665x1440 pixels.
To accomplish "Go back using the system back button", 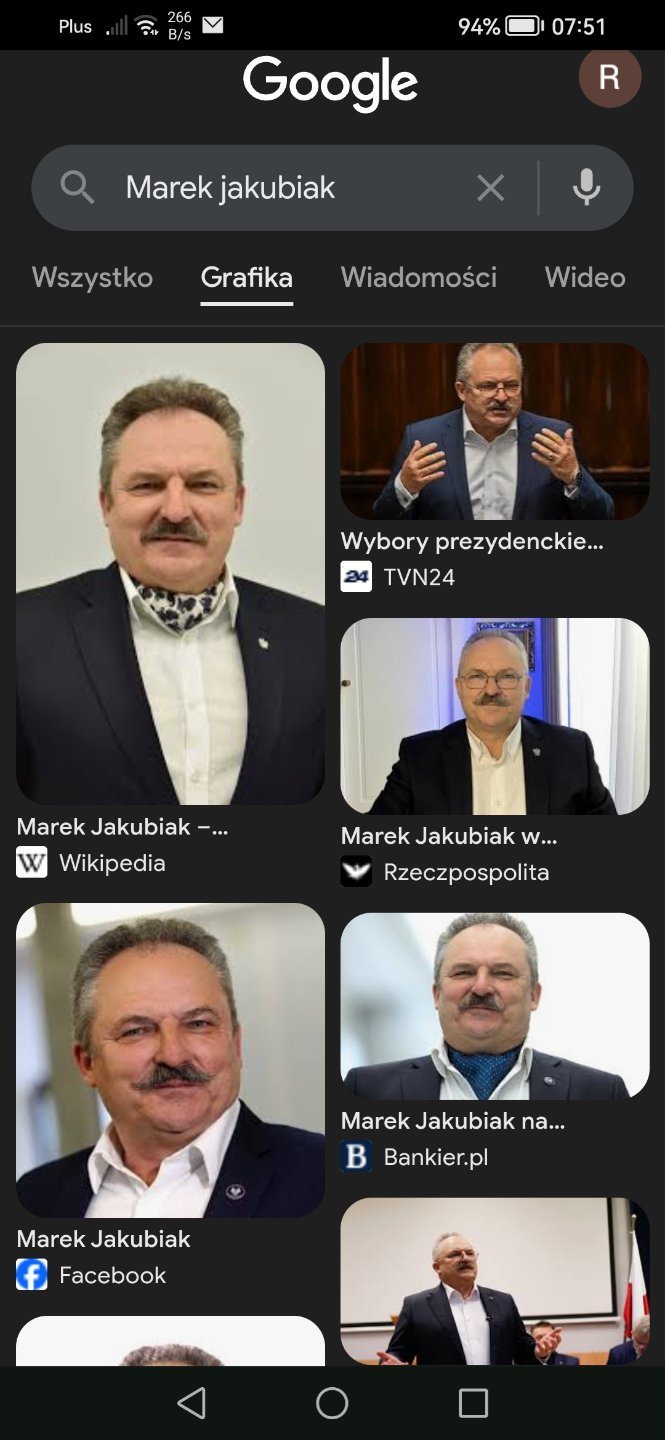I will click(191, 1403).
